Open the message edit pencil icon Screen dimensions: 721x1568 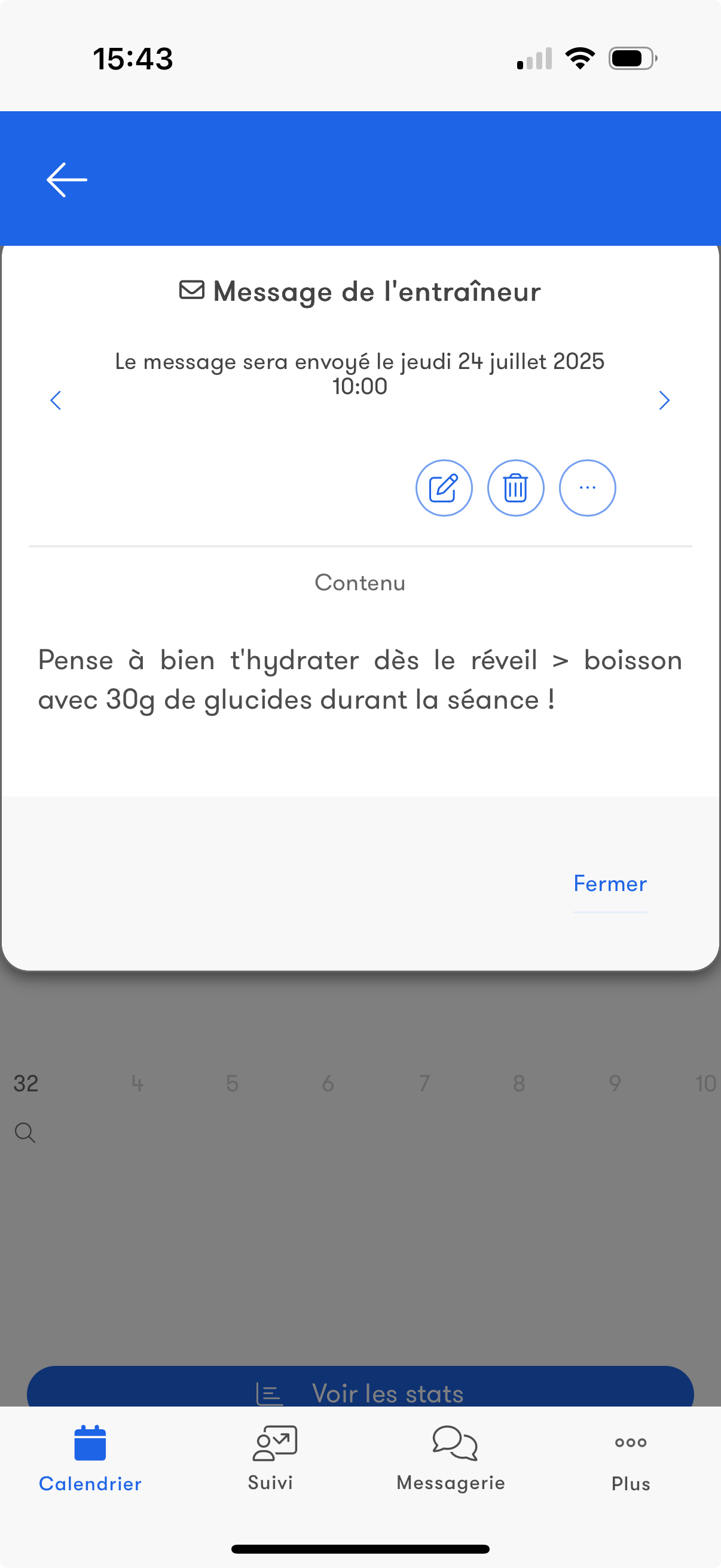pos(444,487)
